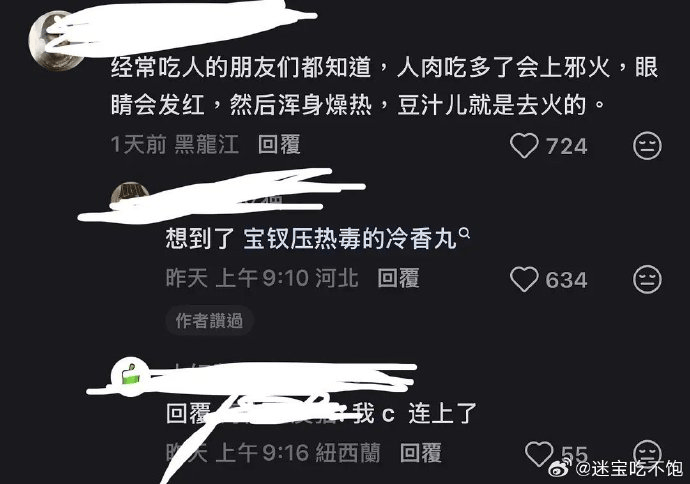Dislike the comment from 黑龍江
Screen dimensions: 690x484
coord(648,146)
